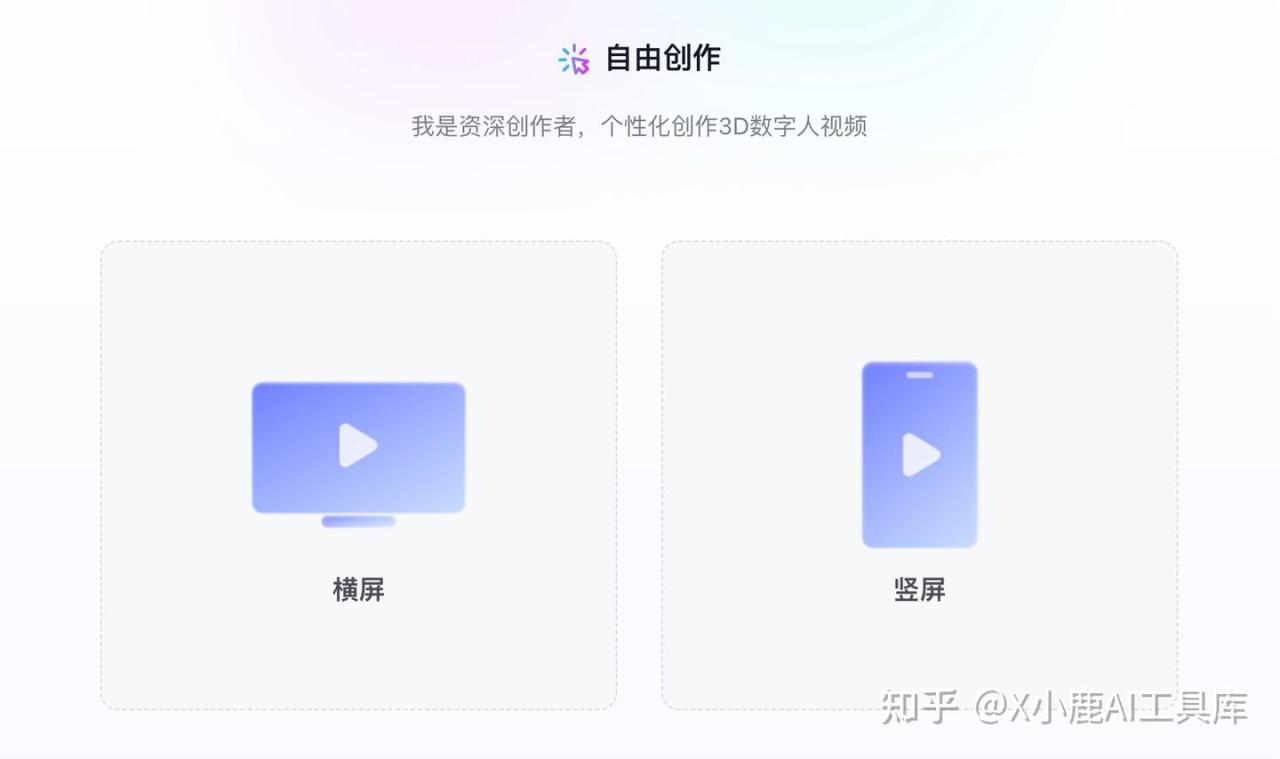Choose the 竖屏 portrait video card

919,475
